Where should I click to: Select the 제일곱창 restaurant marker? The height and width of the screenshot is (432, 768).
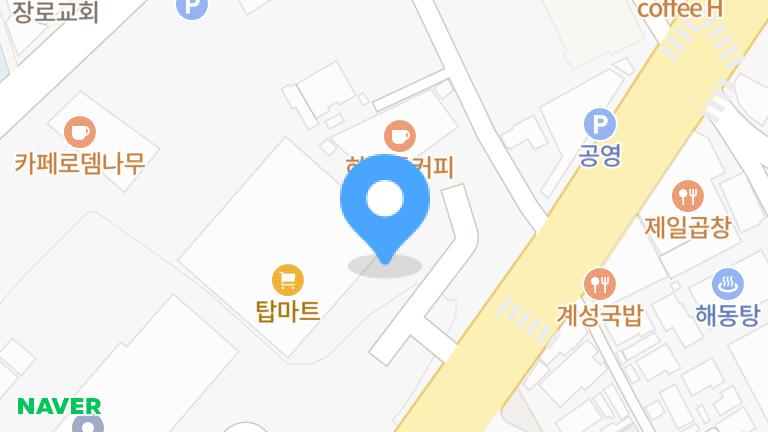click(x=688, y=196)
